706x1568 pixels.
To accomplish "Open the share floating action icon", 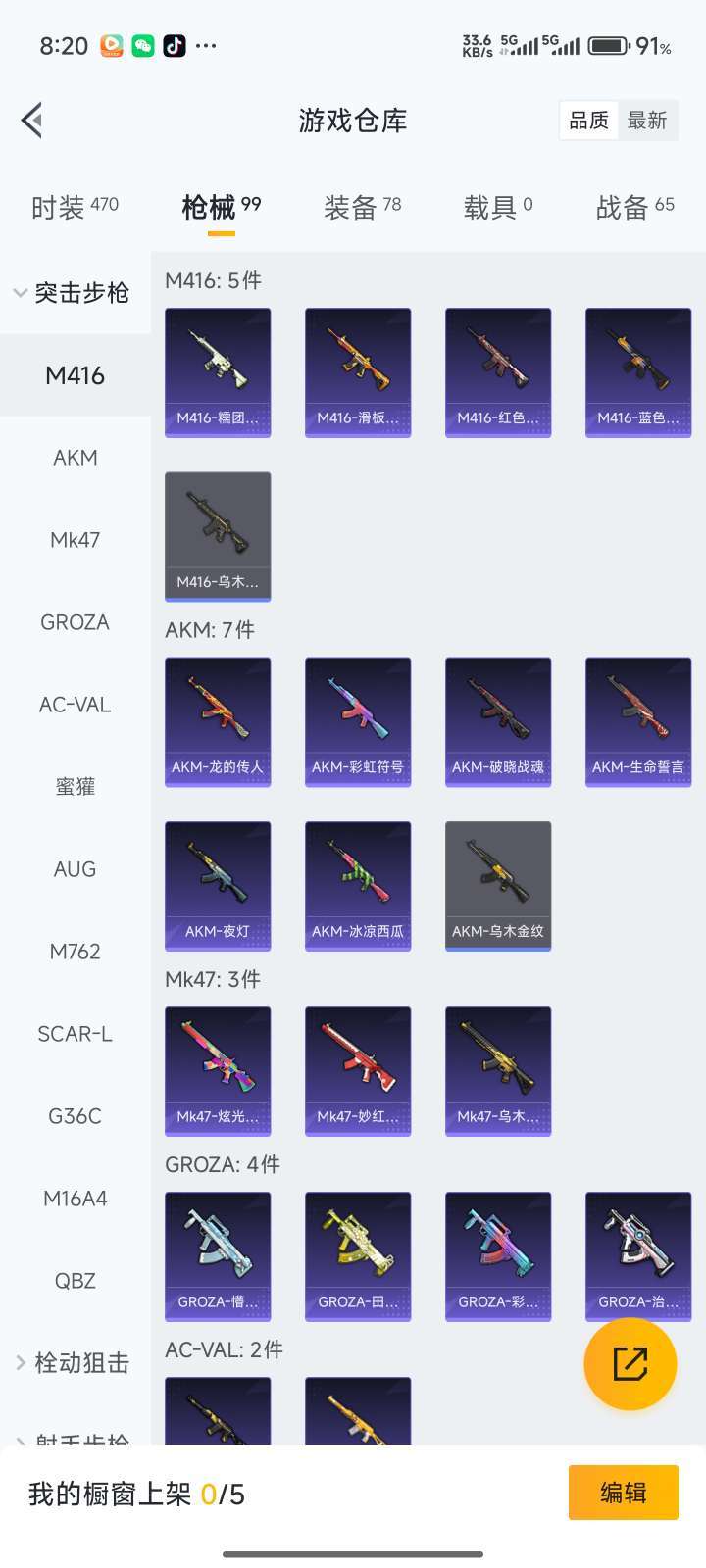I will click(x=630, y=1364).
